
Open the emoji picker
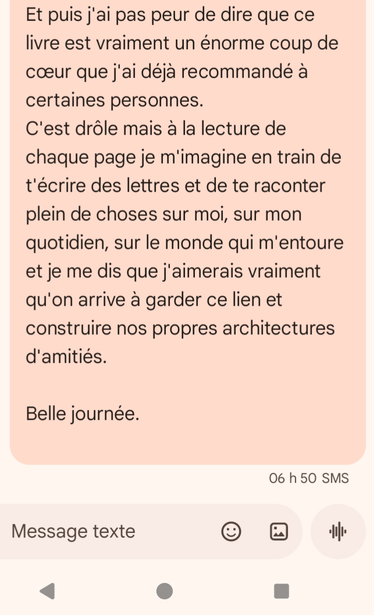[x=231, y=531]
